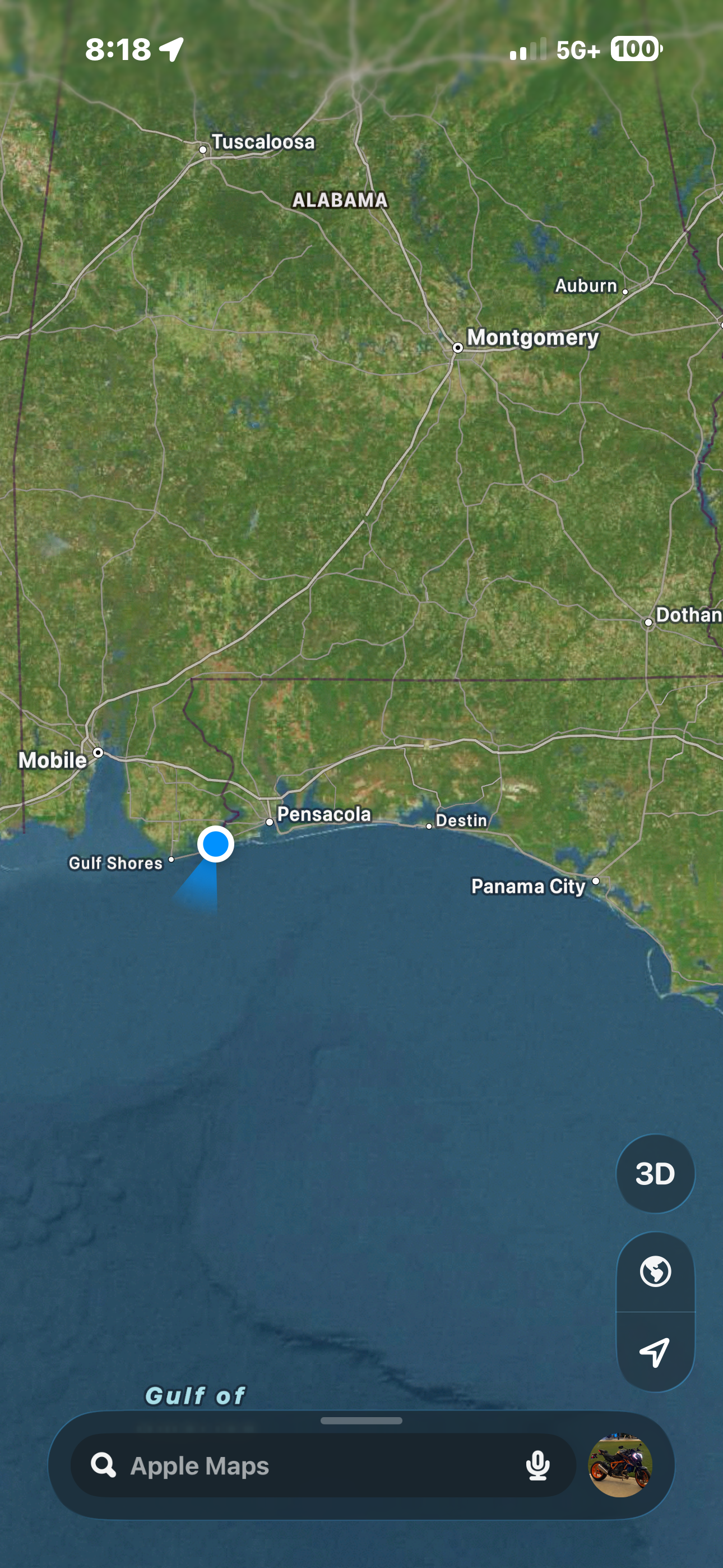The height and width of the screenshot is (1568, 723).
Task: Center map on current location arrow
Action: coord(655,1352)
